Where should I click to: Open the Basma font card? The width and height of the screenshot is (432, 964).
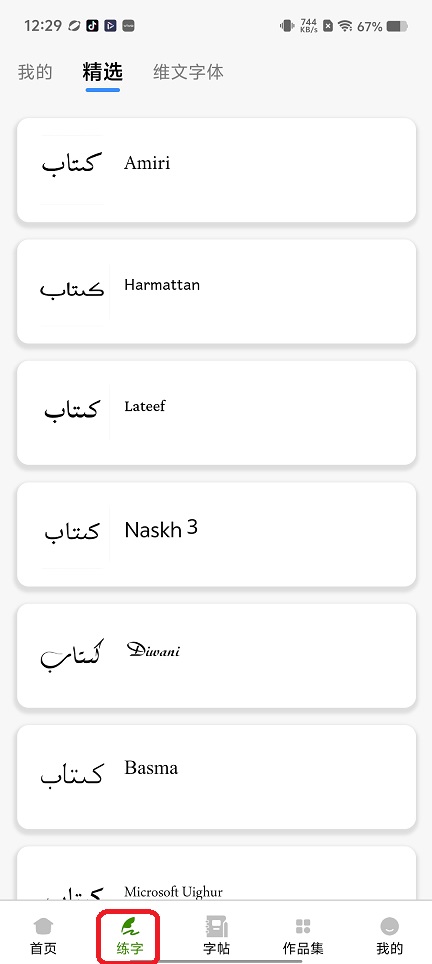click(x=216, y=777)
